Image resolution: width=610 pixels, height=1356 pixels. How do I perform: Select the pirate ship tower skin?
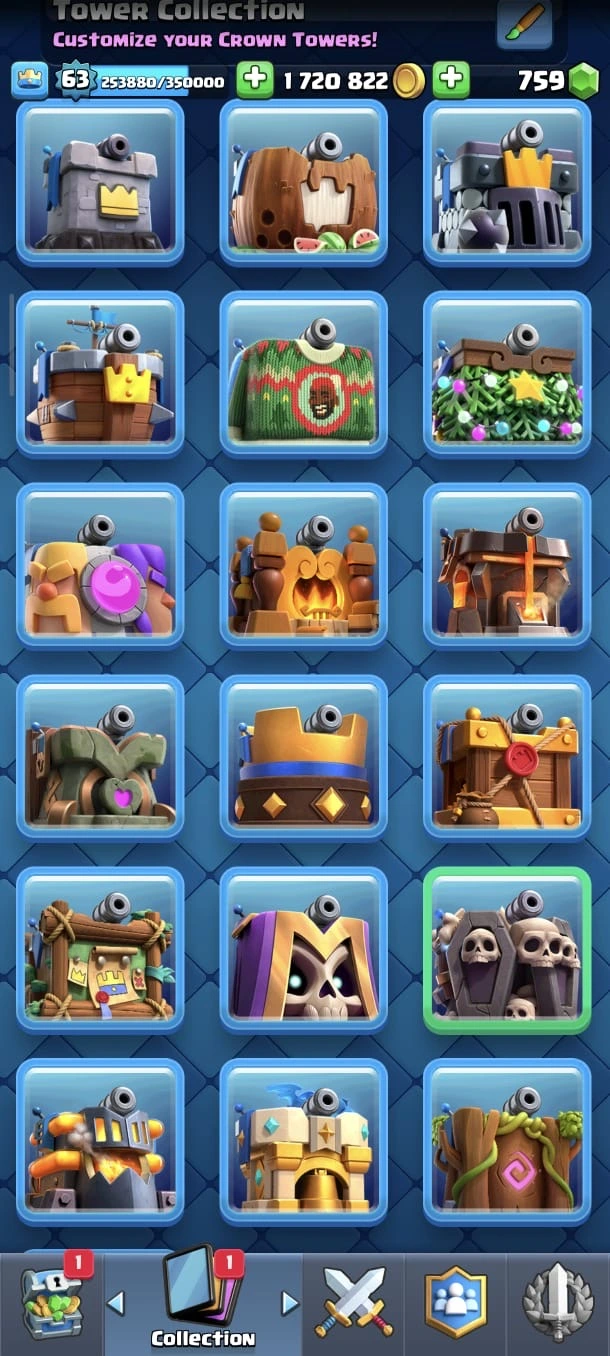coord(101,374)
